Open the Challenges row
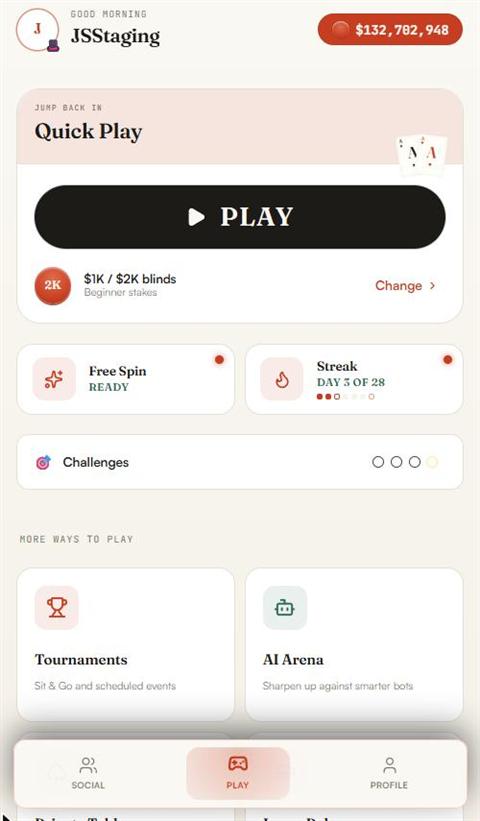 click(x=240, y=462)
